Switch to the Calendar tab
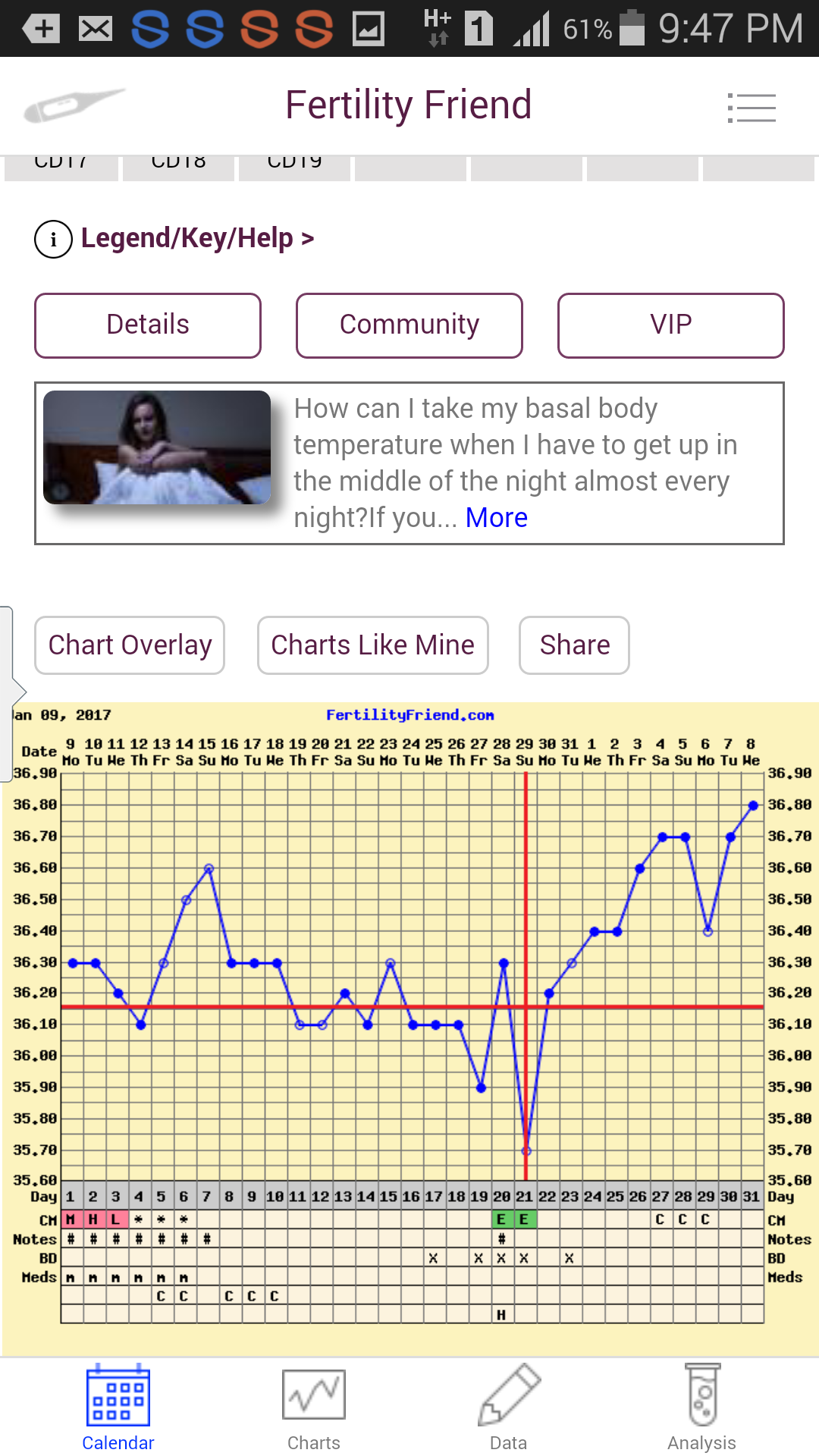 [x=118, y=1407]
